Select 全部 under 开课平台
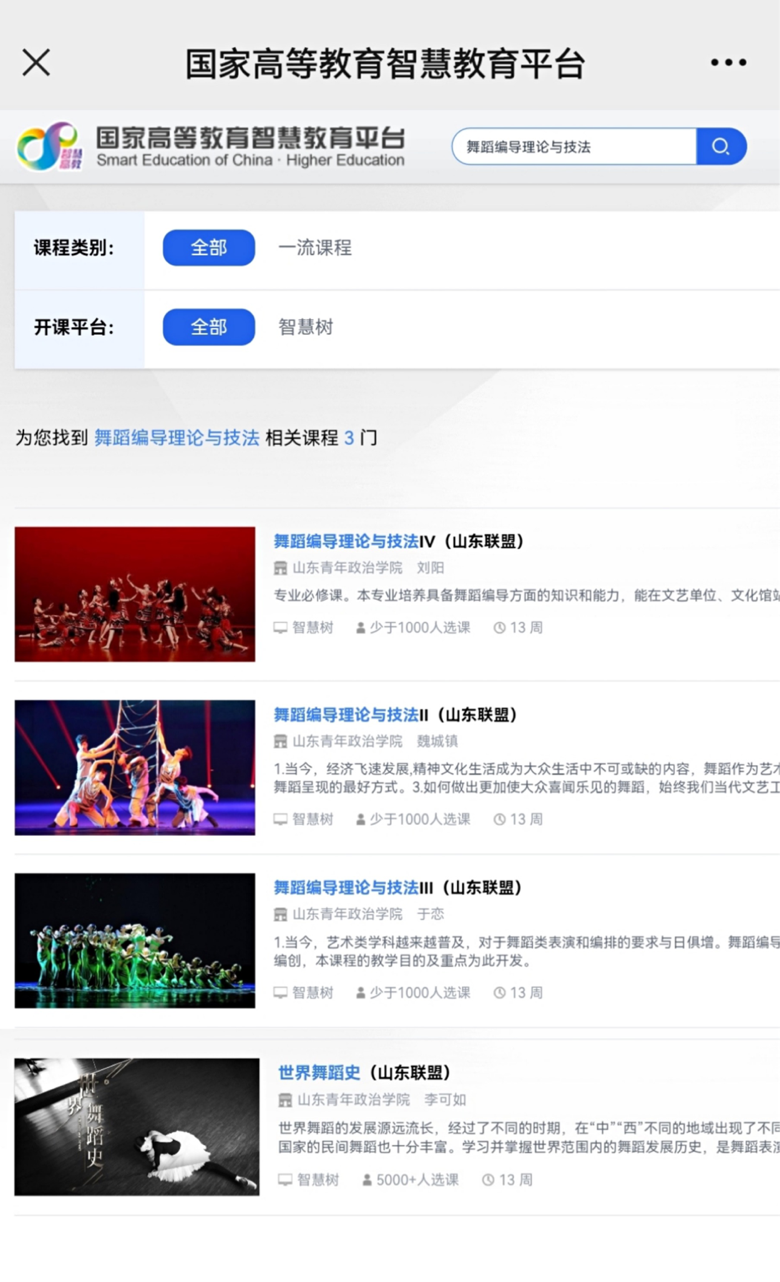Viewport: 780px width, 1282px height. pos(209,327)
